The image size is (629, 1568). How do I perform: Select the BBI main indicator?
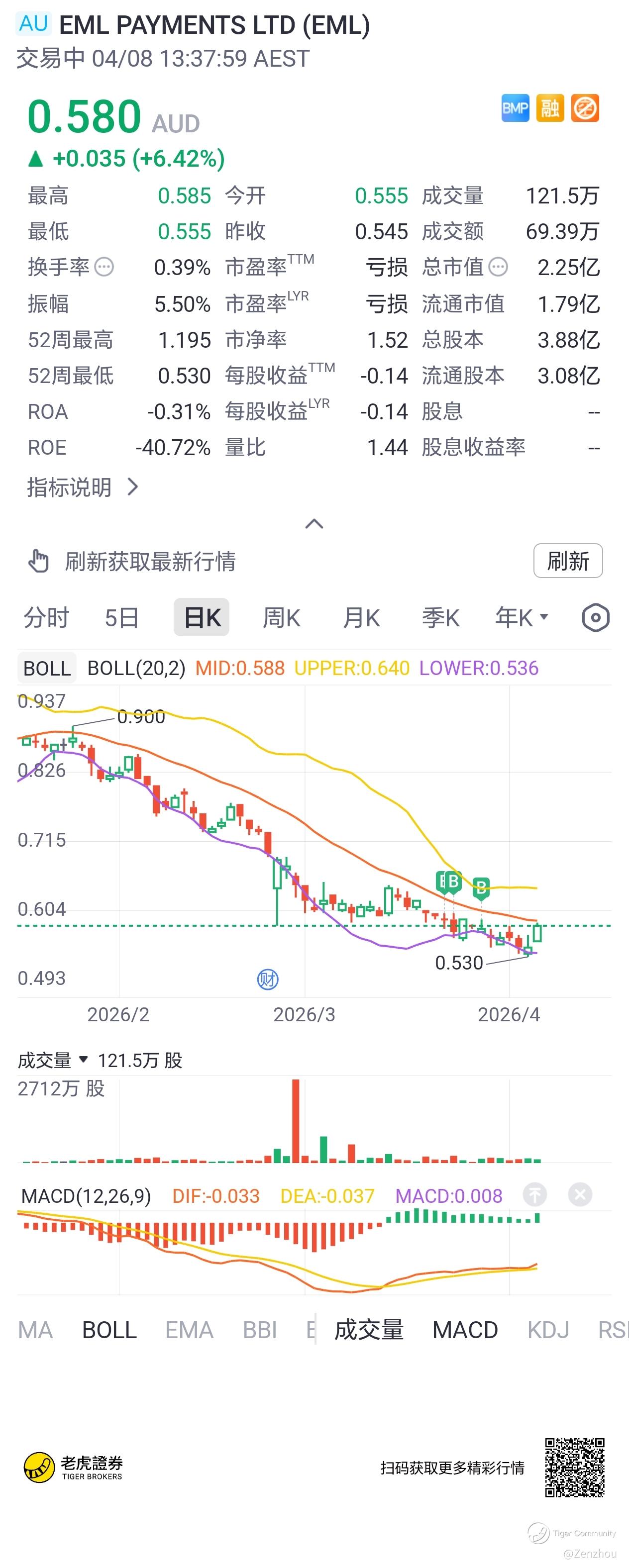click(x=260, y=1329)
